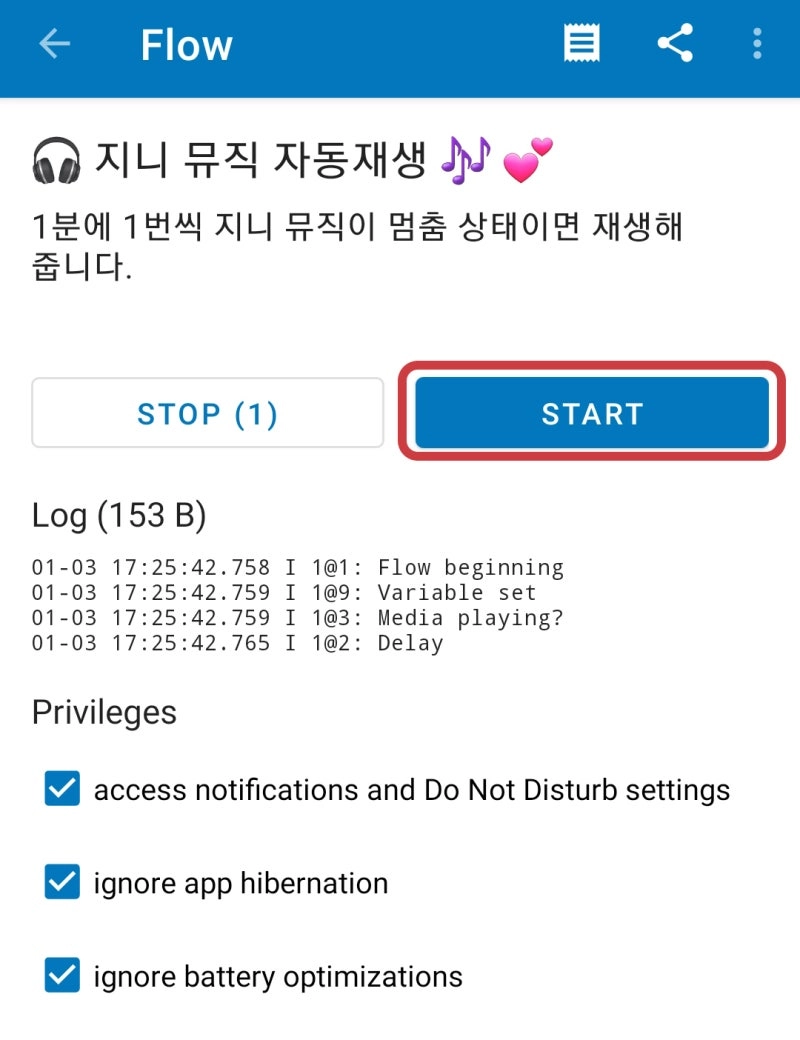Open the overflow menu
The image size is (800, 1040).
coord(757,44)
